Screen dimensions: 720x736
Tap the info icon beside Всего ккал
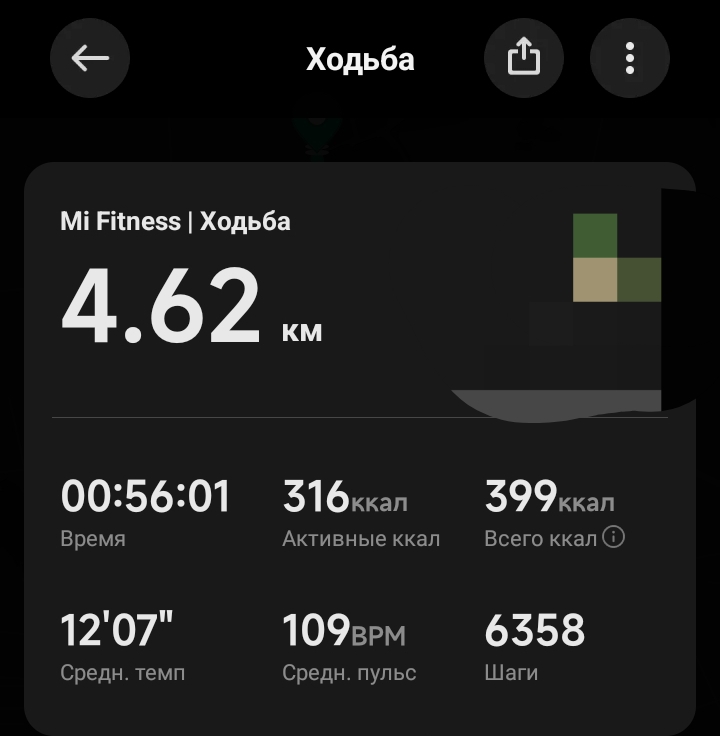point(614,538)
